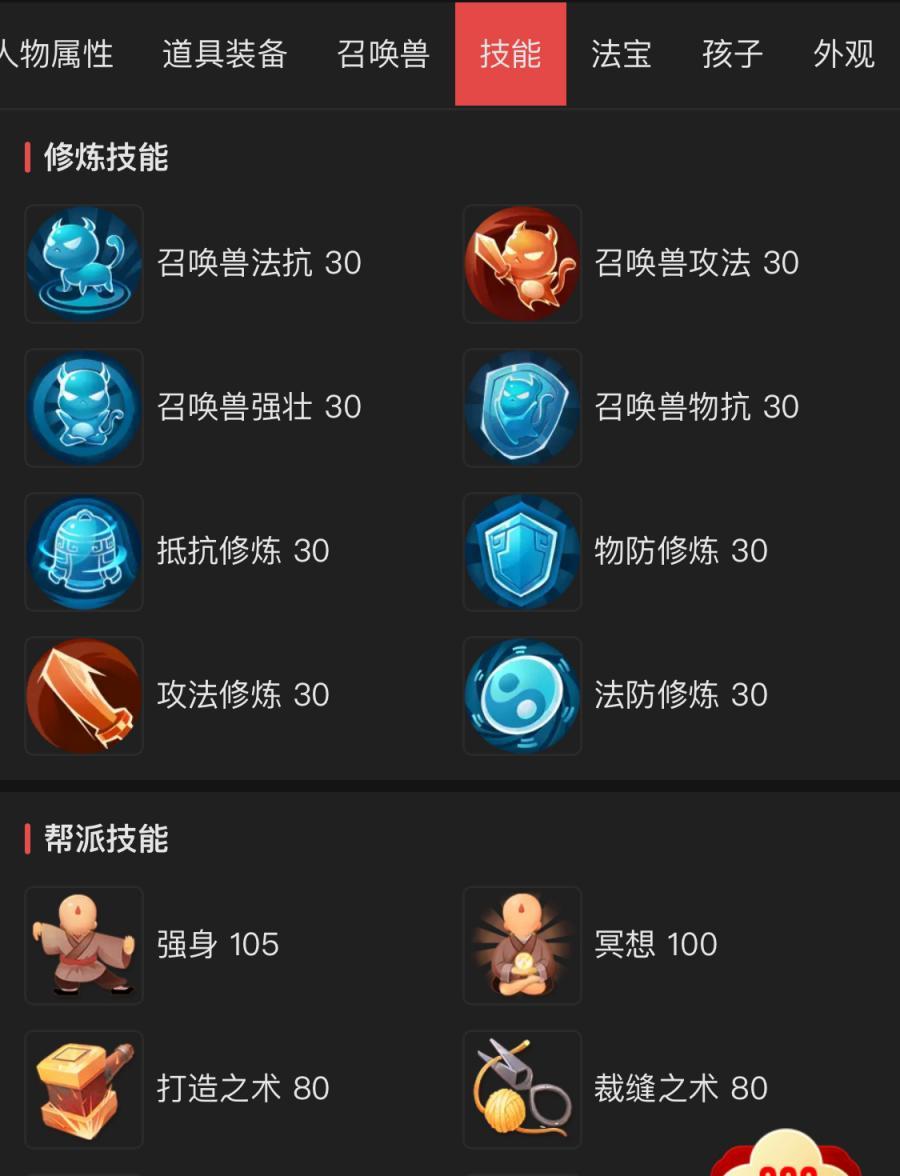The width and height of the screenshot is (900, 1176).
Task: Switch to the 人物属性 tab
Action: tap(56, 54)
